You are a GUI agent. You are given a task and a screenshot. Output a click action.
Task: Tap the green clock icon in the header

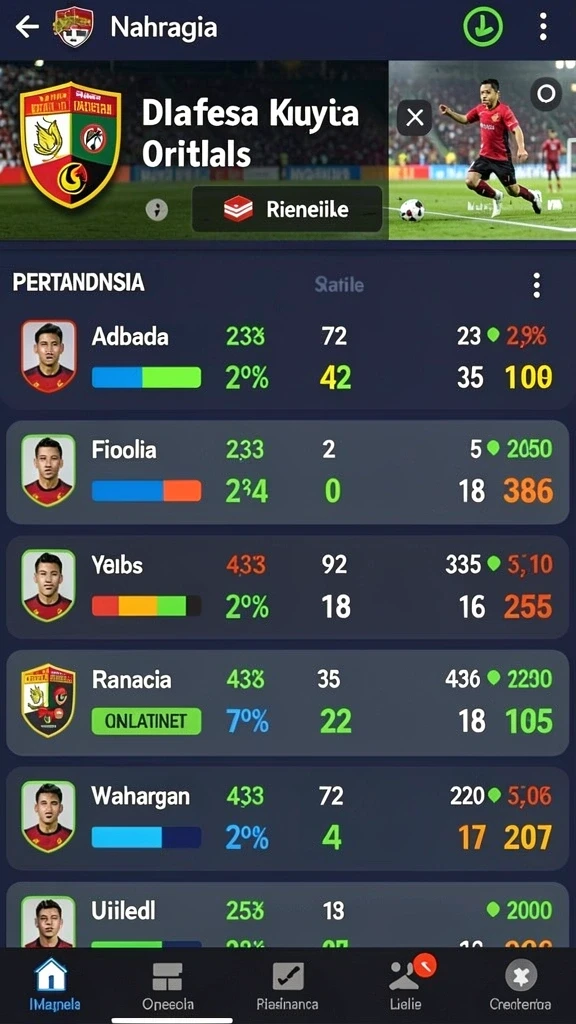point(483,27)
